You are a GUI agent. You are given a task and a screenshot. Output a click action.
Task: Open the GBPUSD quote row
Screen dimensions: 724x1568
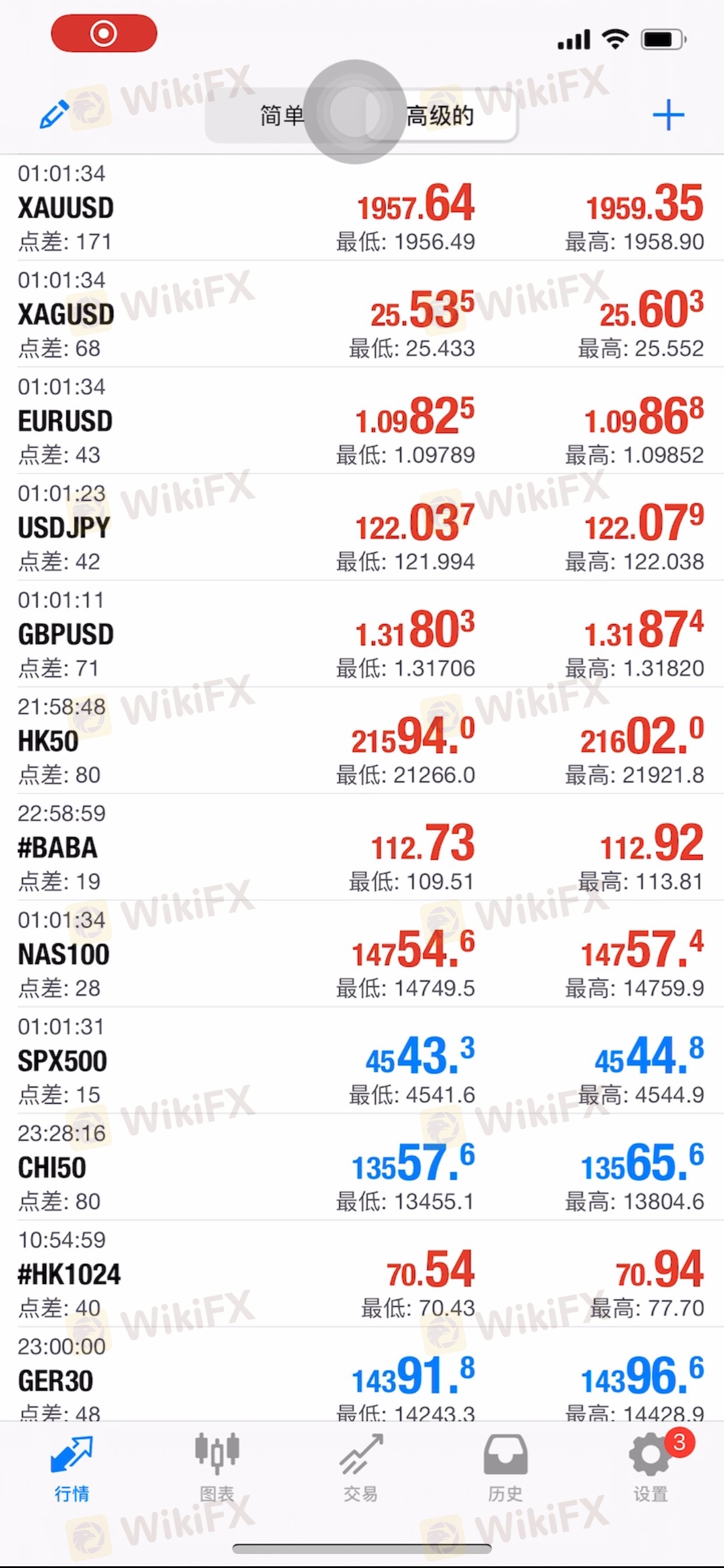[x=362, y=633]
